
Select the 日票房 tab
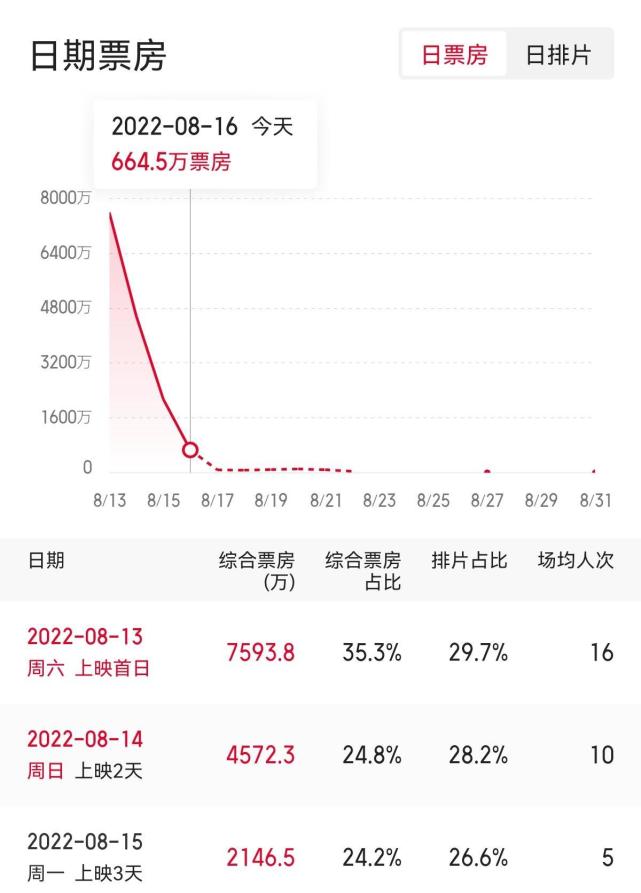pyautogui.click(x=454, y=55)
